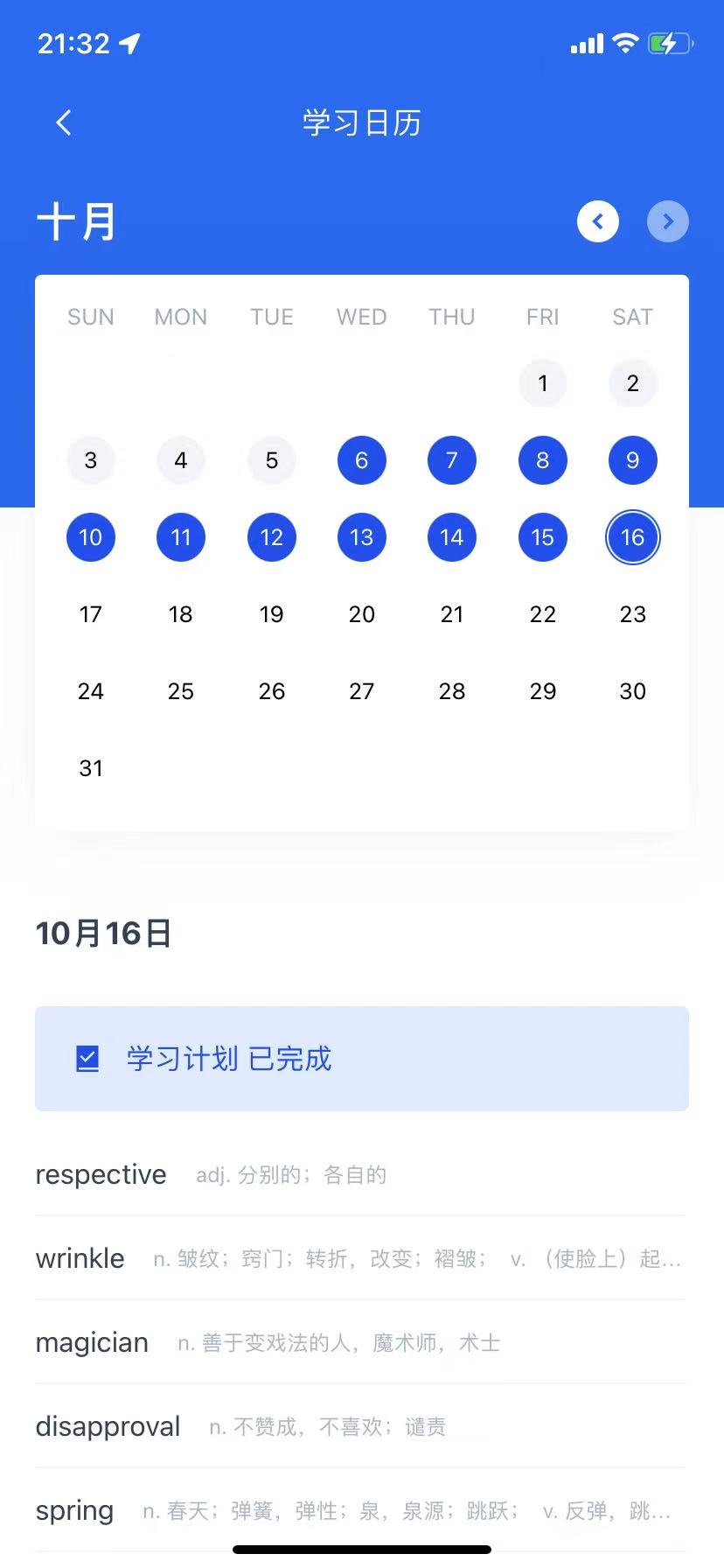Viewport: 724px width, 1568px height.
Task: Open the word respective
Action: click(362, 1174)
